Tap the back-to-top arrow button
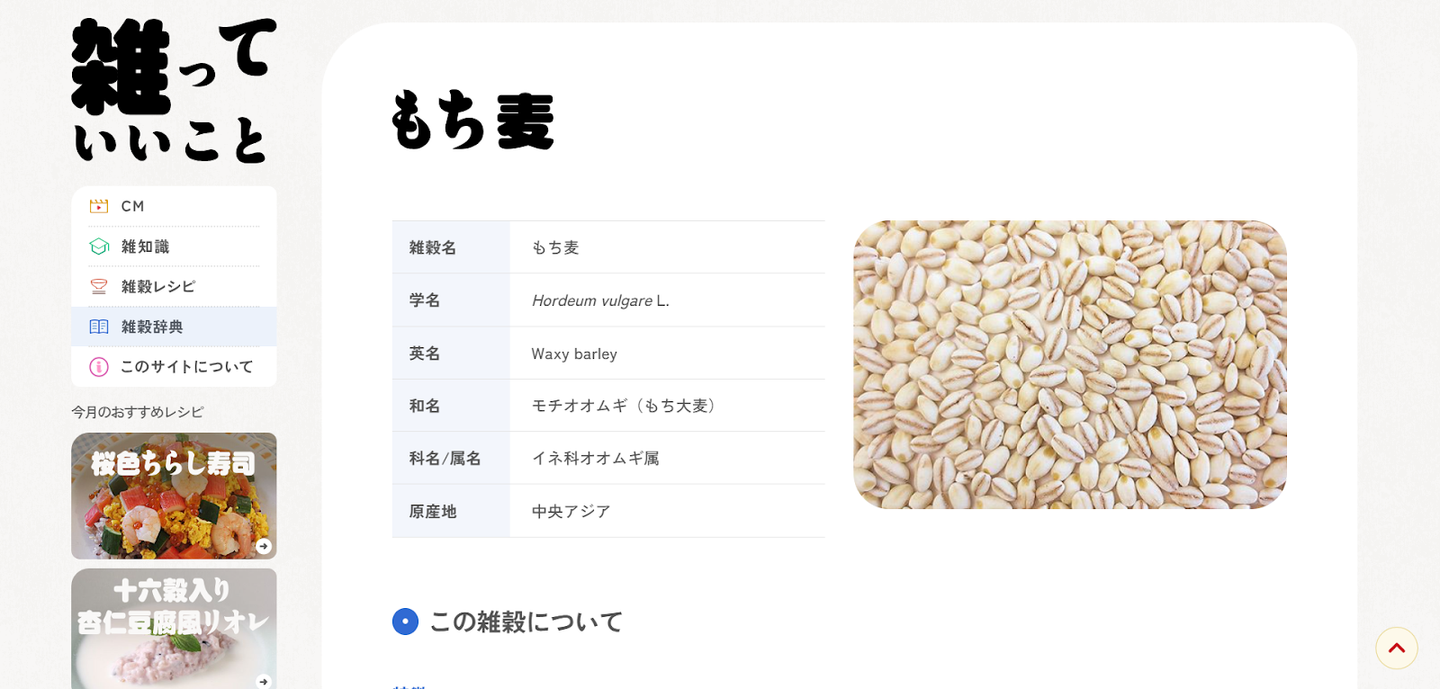 coord(1396,648)
